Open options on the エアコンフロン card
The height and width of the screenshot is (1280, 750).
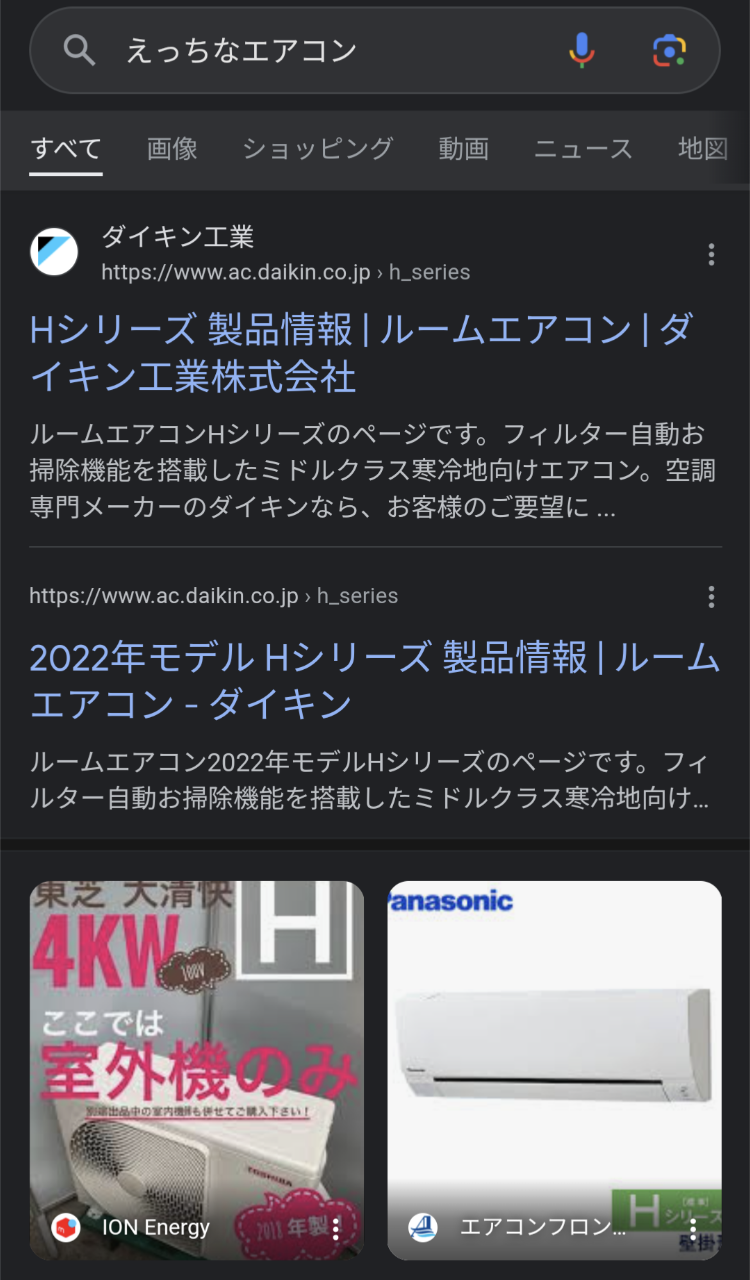click(x=693, y=1228)
